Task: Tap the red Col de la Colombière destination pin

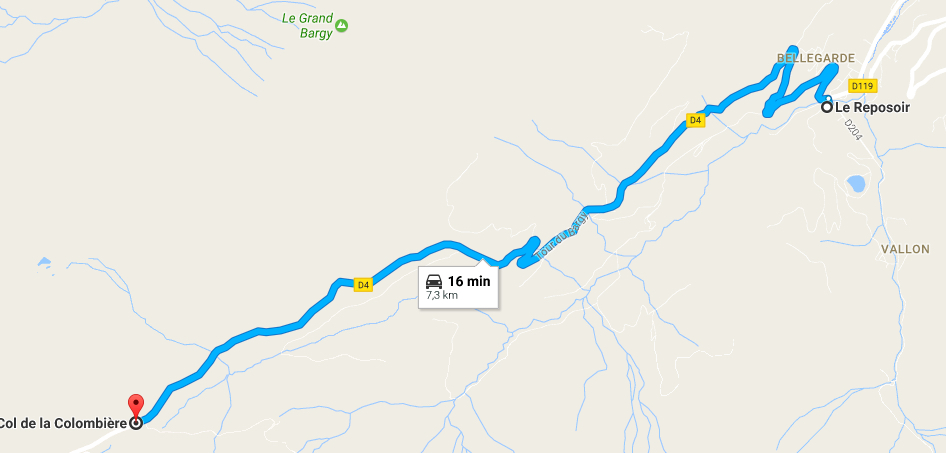Action: (x=136, y=405)
